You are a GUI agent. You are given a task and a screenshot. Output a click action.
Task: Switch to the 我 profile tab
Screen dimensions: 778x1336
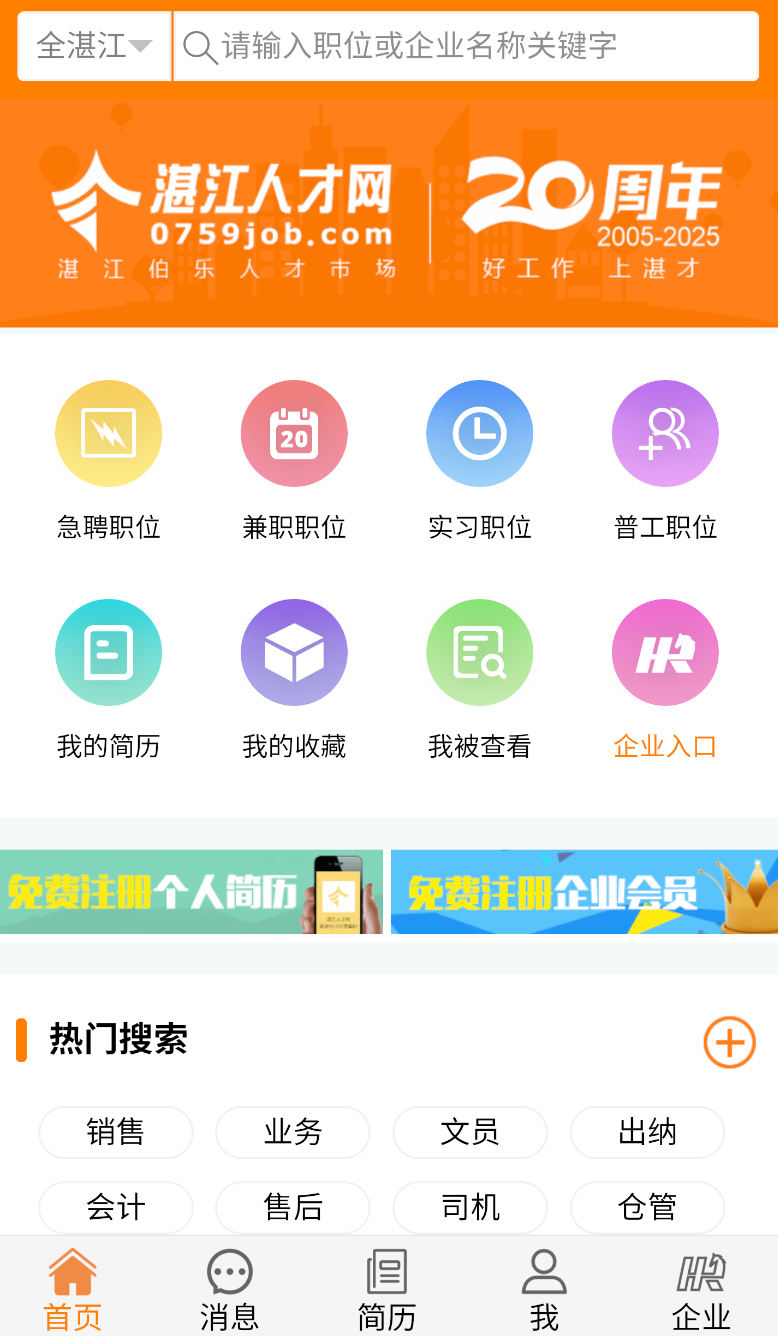[544, 1290]
